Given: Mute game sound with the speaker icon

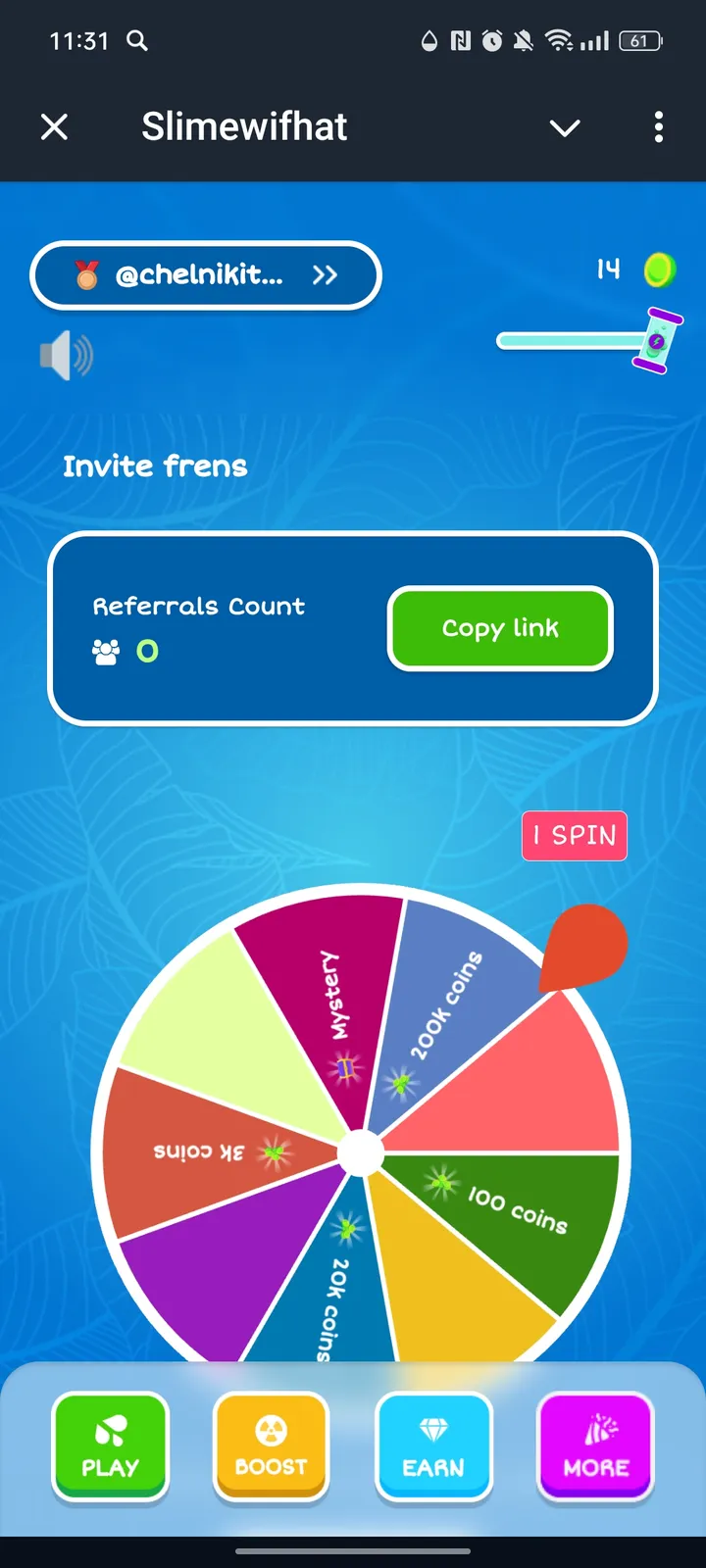Looking at the screenshot, I should (x=65, y=356).
